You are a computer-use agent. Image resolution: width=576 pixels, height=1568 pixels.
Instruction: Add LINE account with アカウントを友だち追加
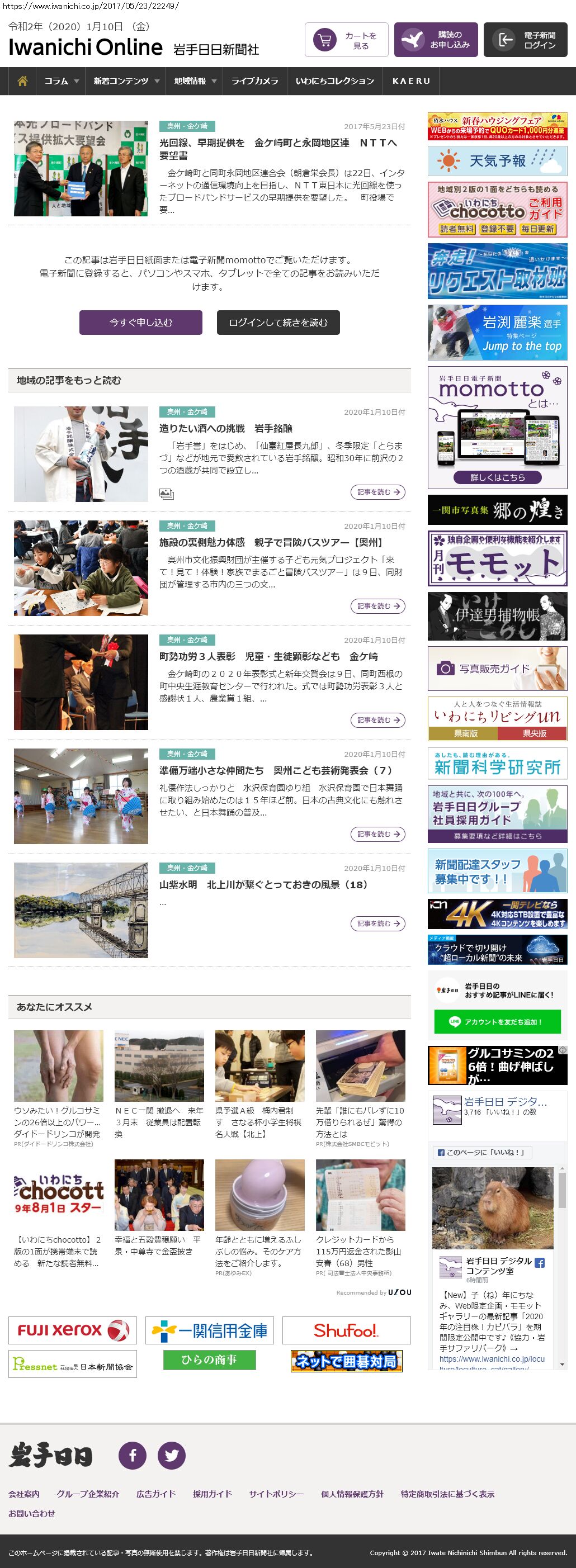497,1022
